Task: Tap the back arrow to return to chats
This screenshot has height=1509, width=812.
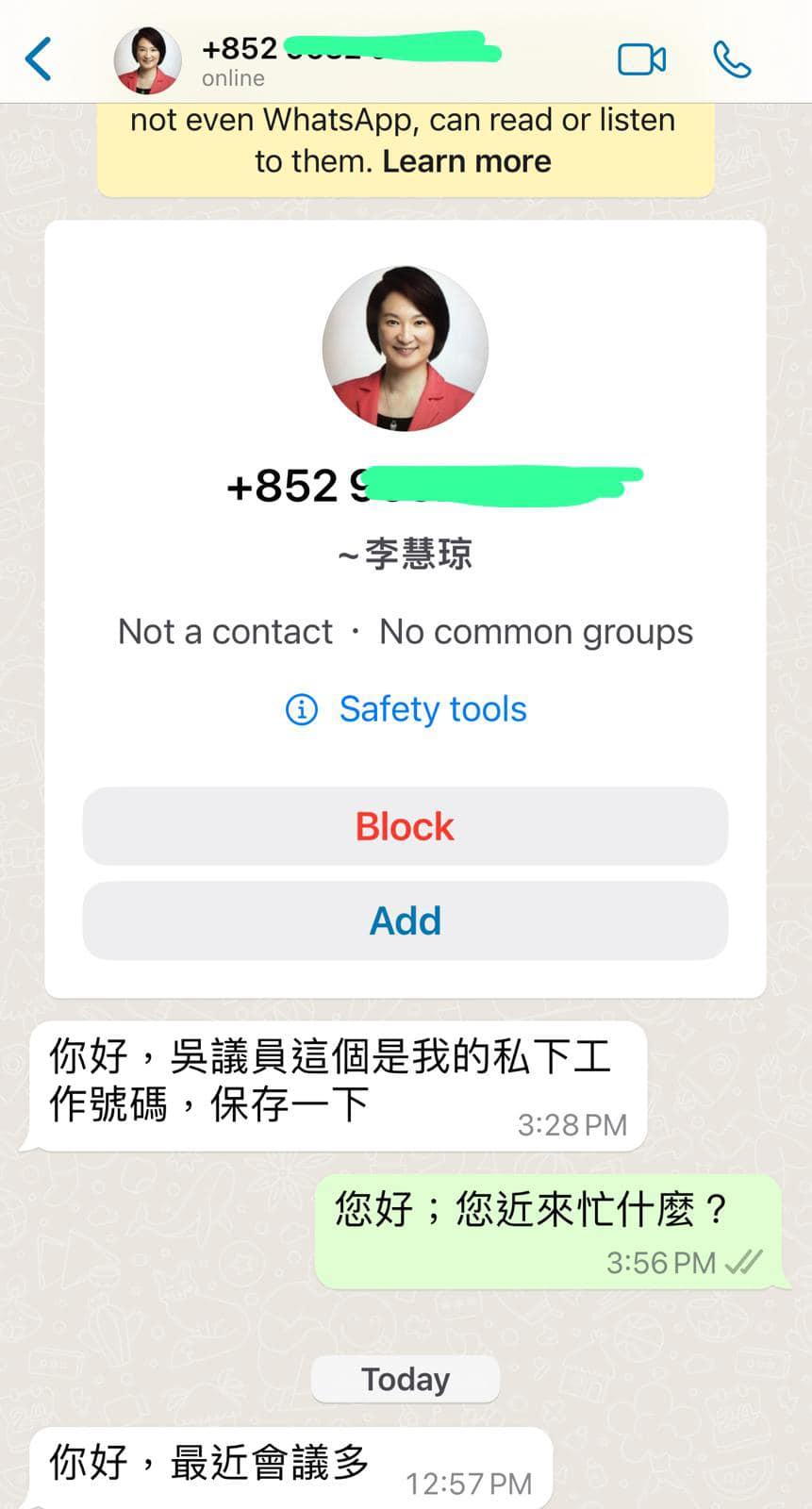Action: (36, 57)
